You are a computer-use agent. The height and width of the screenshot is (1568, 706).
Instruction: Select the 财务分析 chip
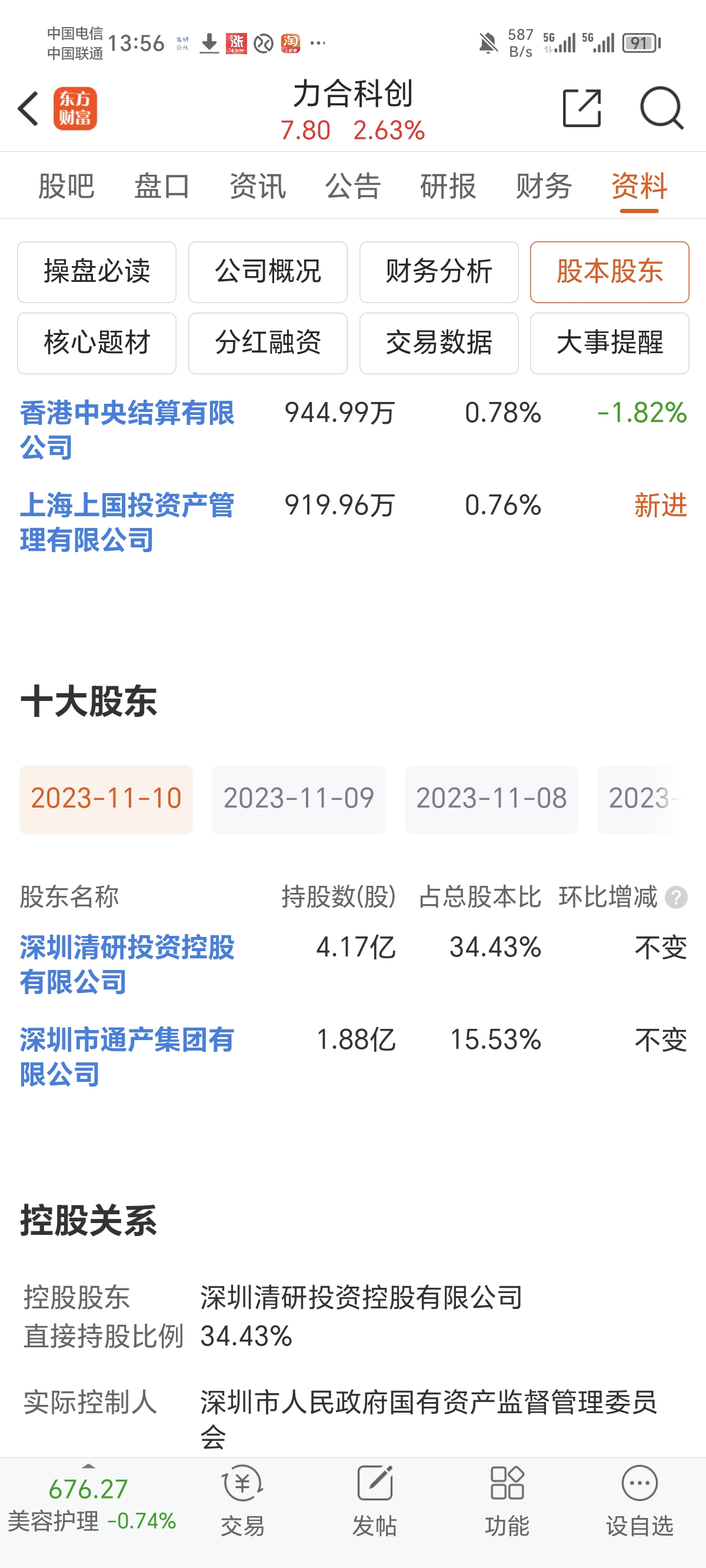(x=439, y=272)
